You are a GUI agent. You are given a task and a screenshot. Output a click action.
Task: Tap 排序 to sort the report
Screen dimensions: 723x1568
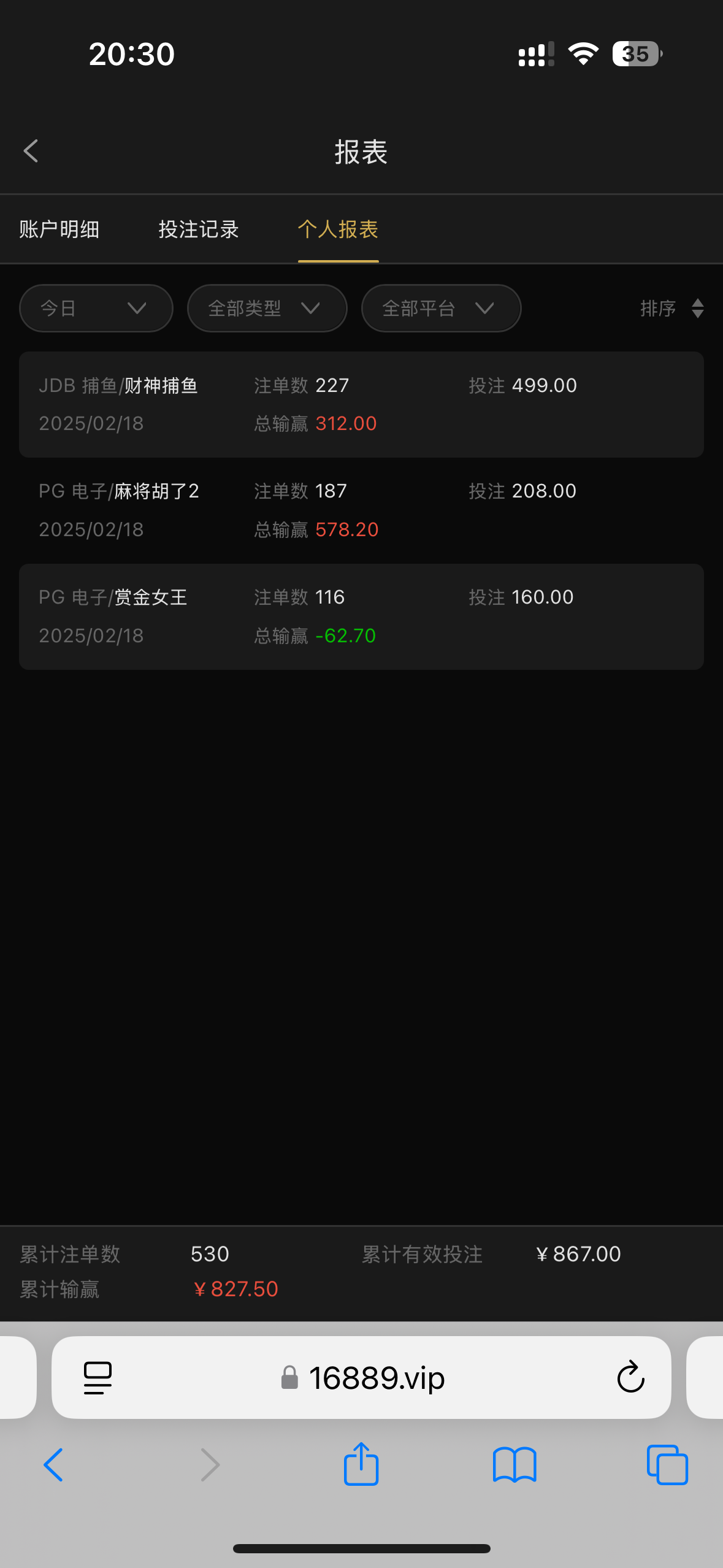click(671, 308)
